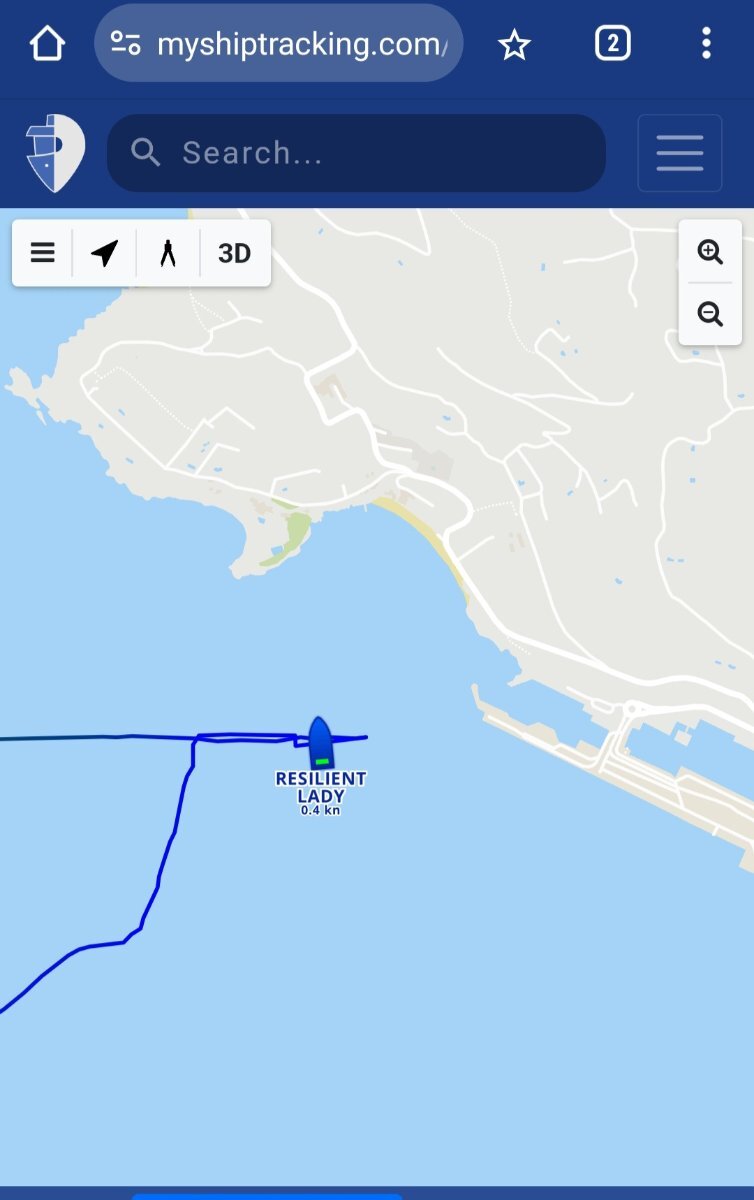This screenshot has width=754, height=1200.
Task: Bookmark this page with the star
Action: tap(514, 44)
